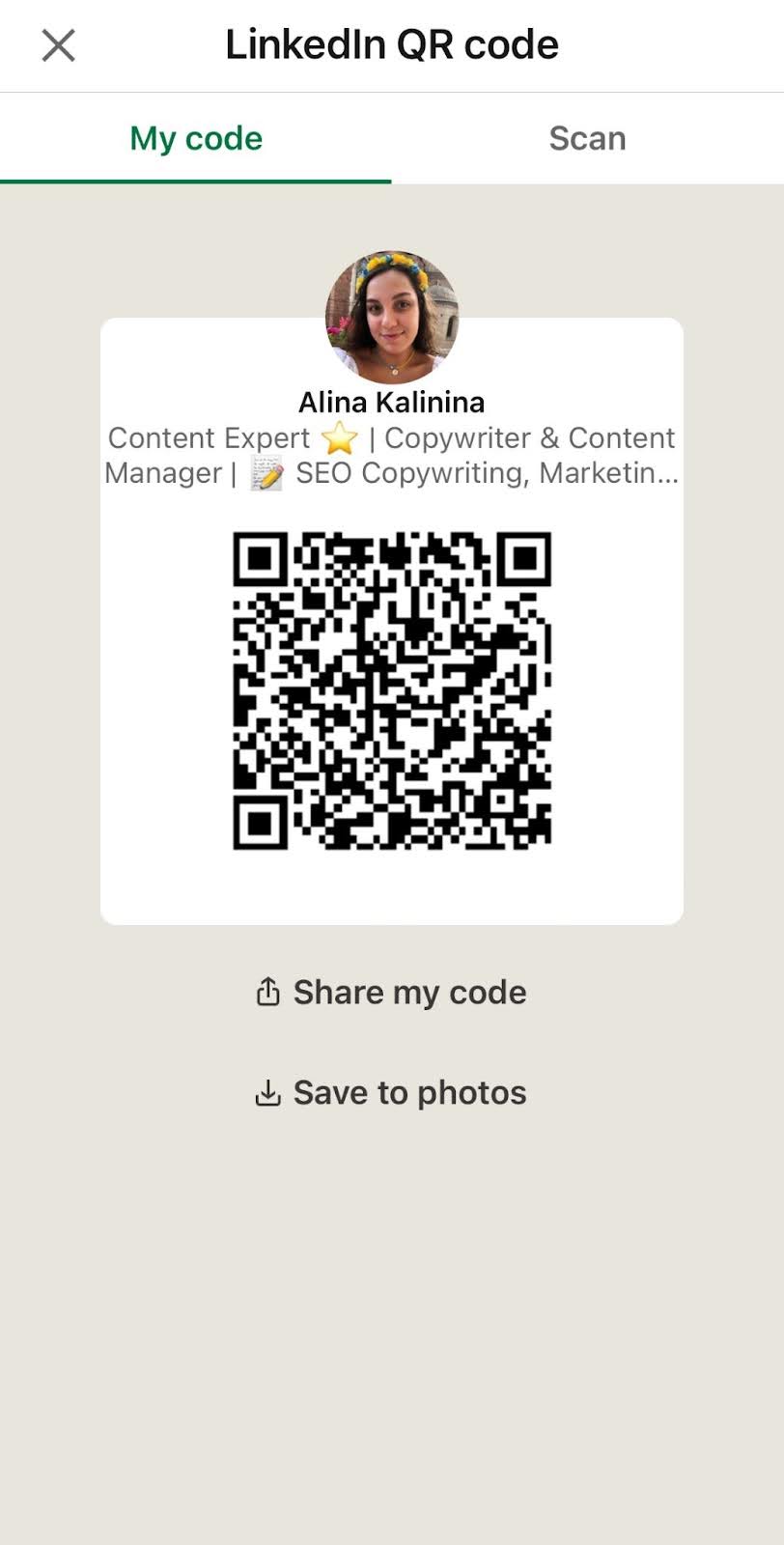The width and height of the screenshot is (784, 1545).
Task: Close the LinkedIn QR code screen
Action: (x=58, y=45)
